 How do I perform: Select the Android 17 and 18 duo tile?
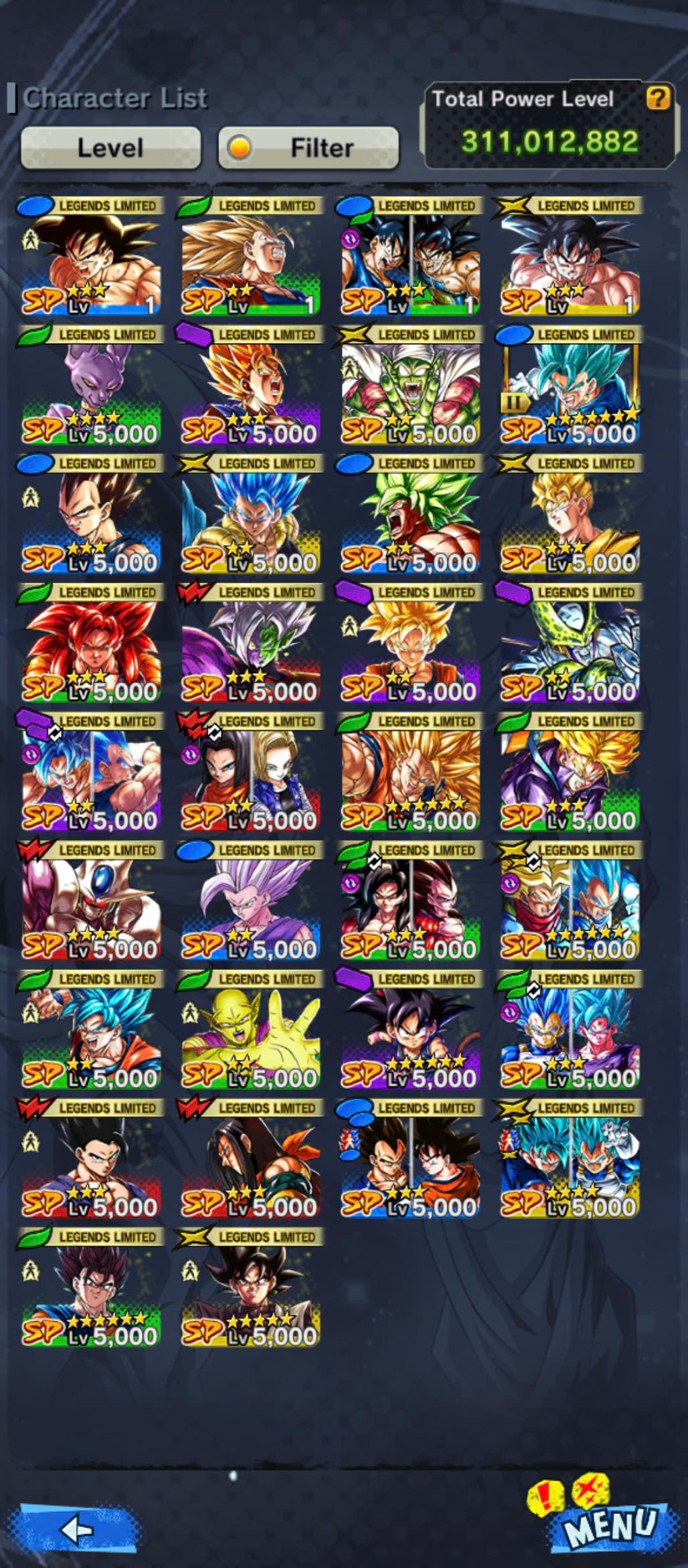[x=251, y=775]
